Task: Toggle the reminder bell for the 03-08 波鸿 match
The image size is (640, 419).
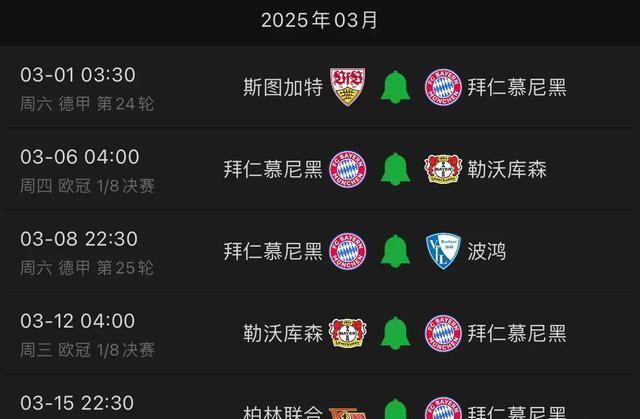Action: pyautogui.click(x=395, y=250)
